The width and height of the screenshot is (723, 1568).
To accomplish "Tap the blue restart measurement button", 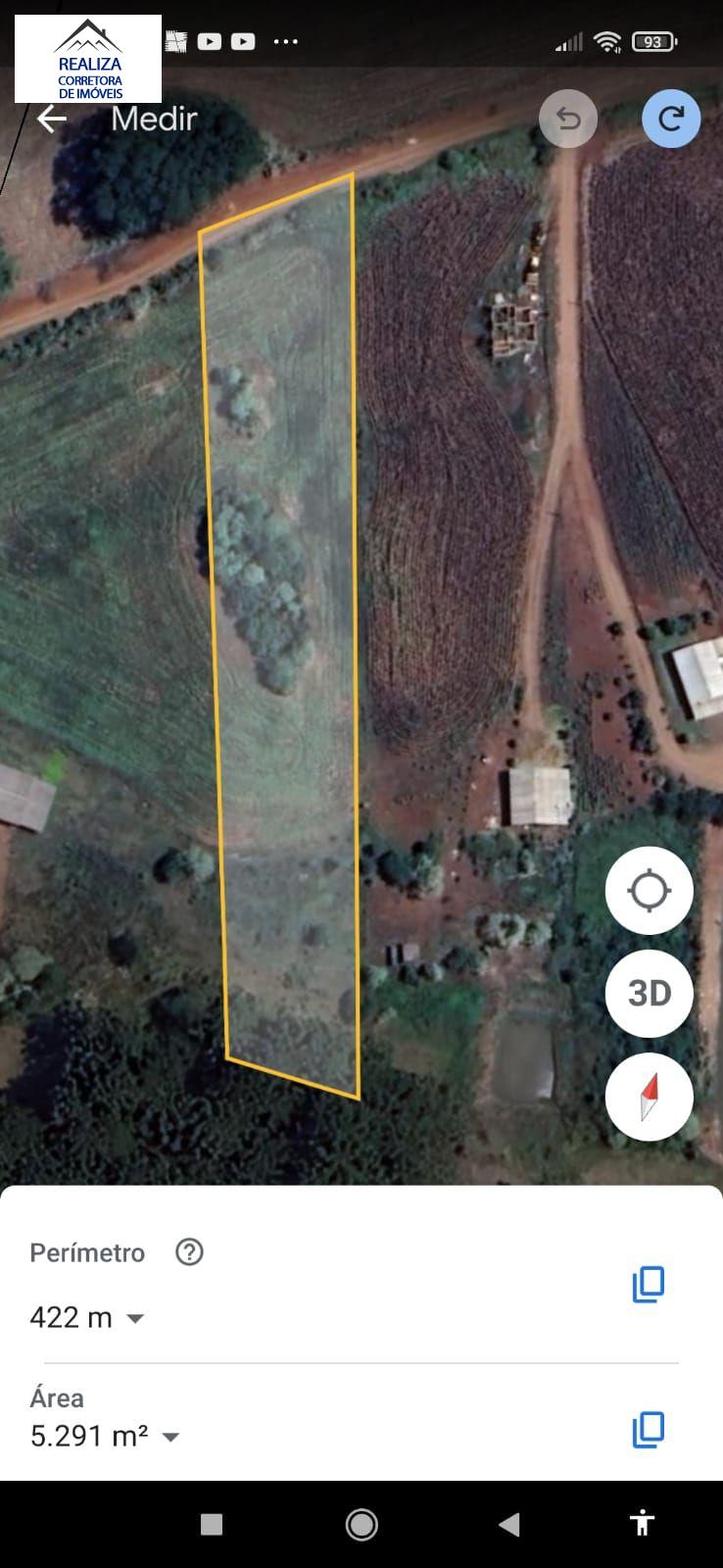I will pyautogui.click(x=671, y=119).
